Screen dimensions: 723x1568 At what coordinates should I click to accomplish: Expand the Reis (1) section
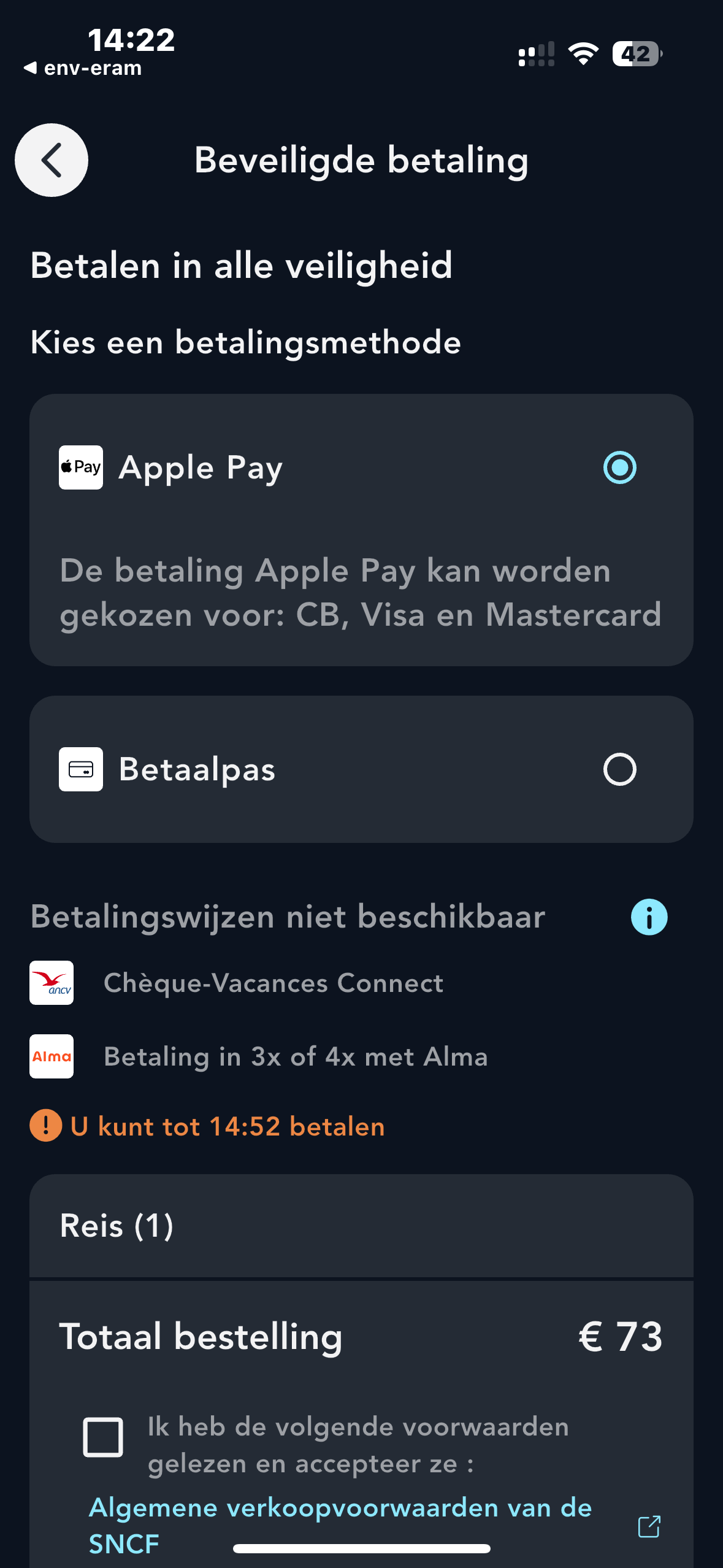pos(361,1226)
